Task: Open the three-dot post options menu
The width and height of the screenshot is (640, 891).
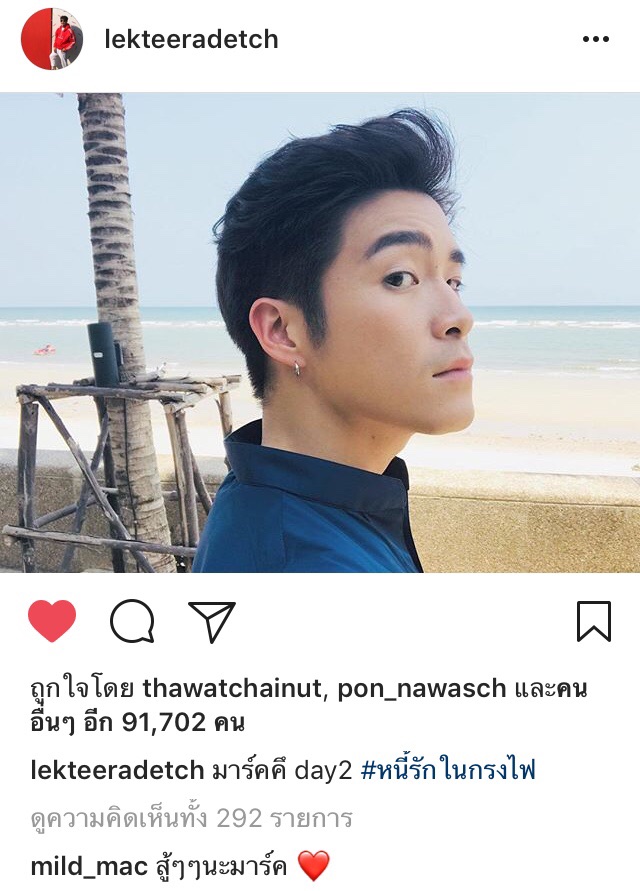Action: pos(595,39)
